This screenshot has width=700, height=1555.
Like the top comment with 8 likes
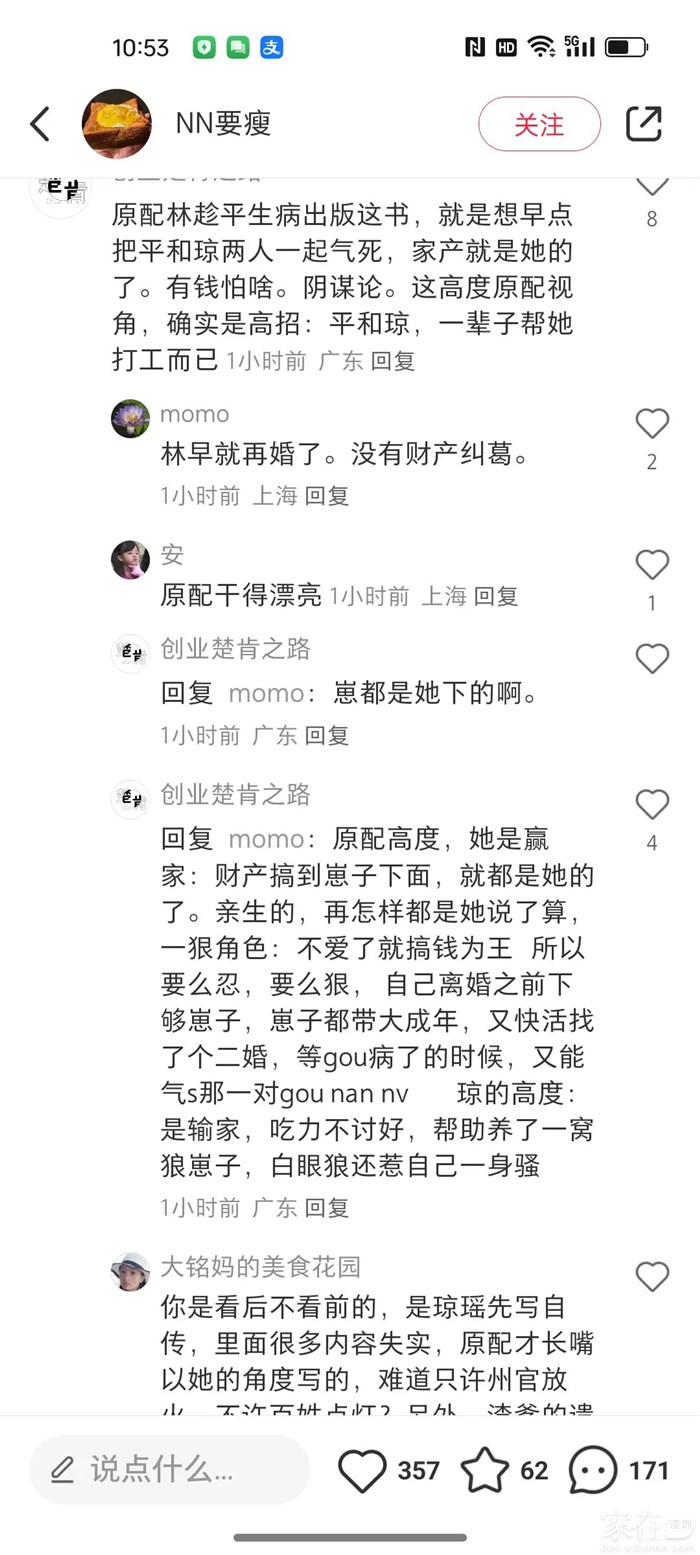652,187
